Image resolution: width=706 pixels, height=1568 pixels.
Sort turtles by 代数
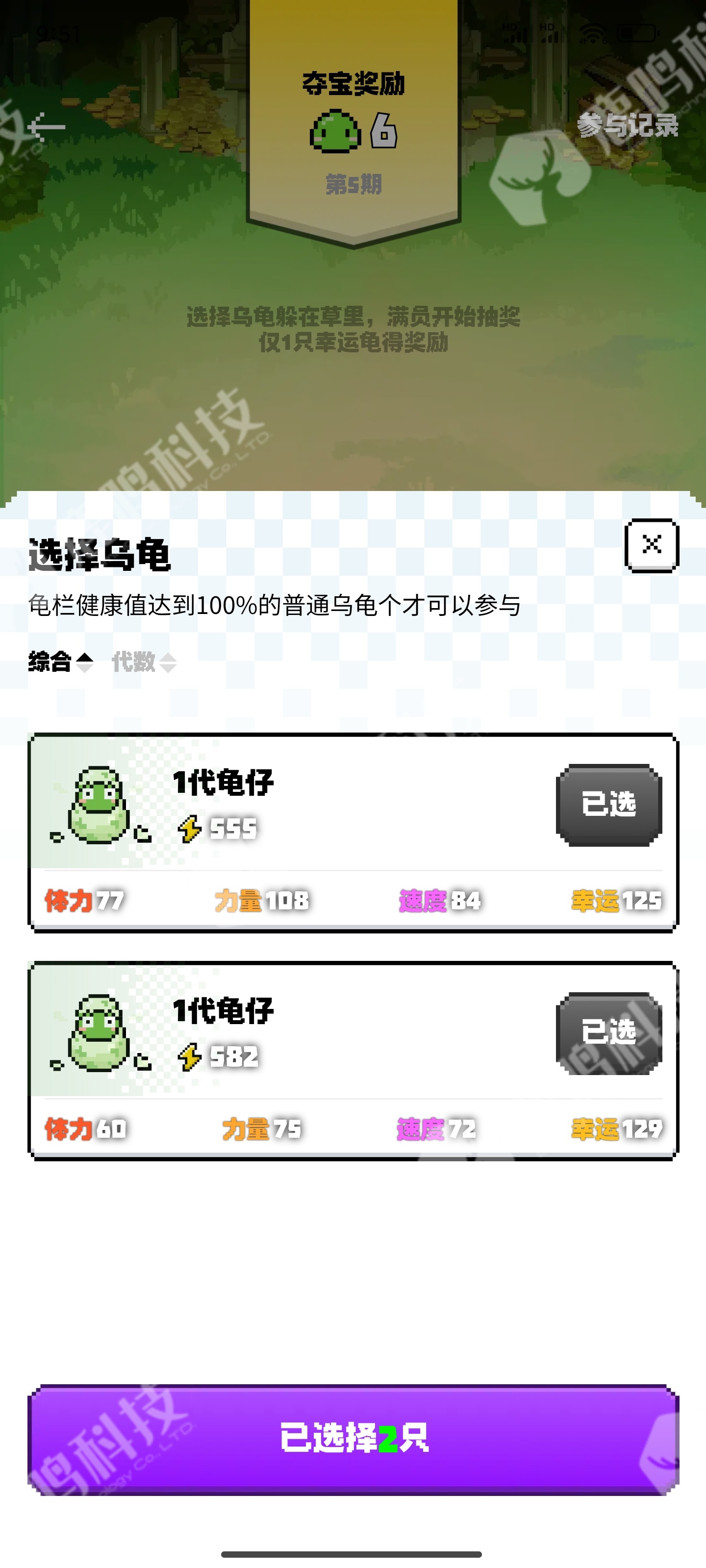(144, 661)
